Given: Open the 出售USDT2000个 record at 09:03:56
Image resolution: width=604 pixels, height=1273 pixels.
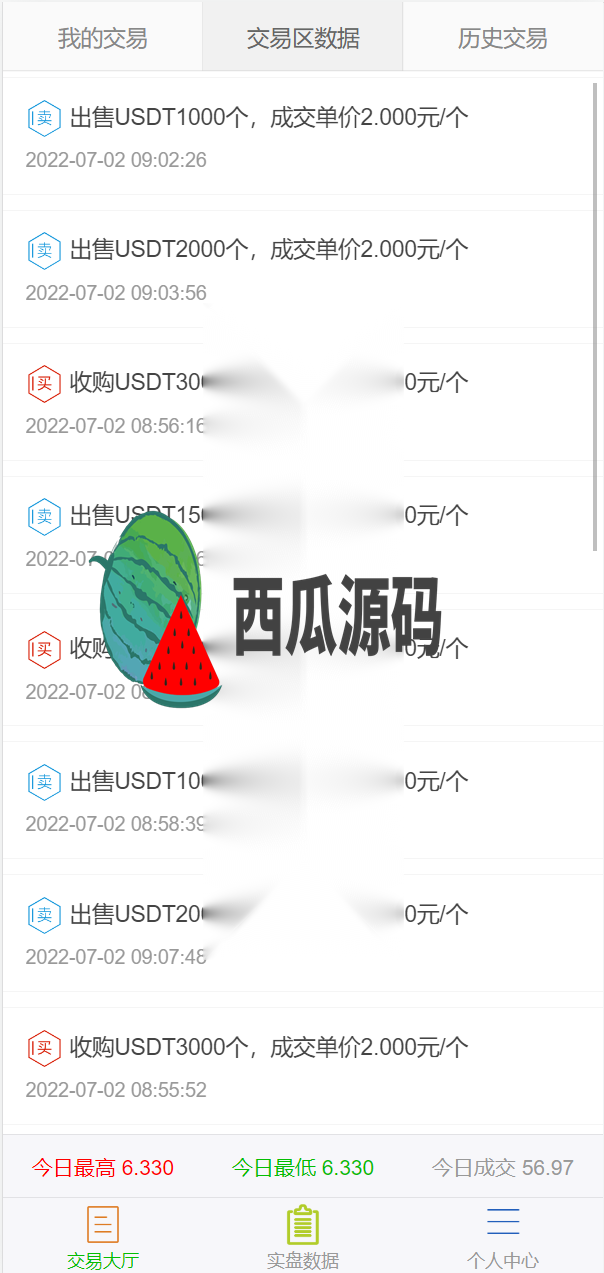Looking at the screenshot, I should coord(298,269).
